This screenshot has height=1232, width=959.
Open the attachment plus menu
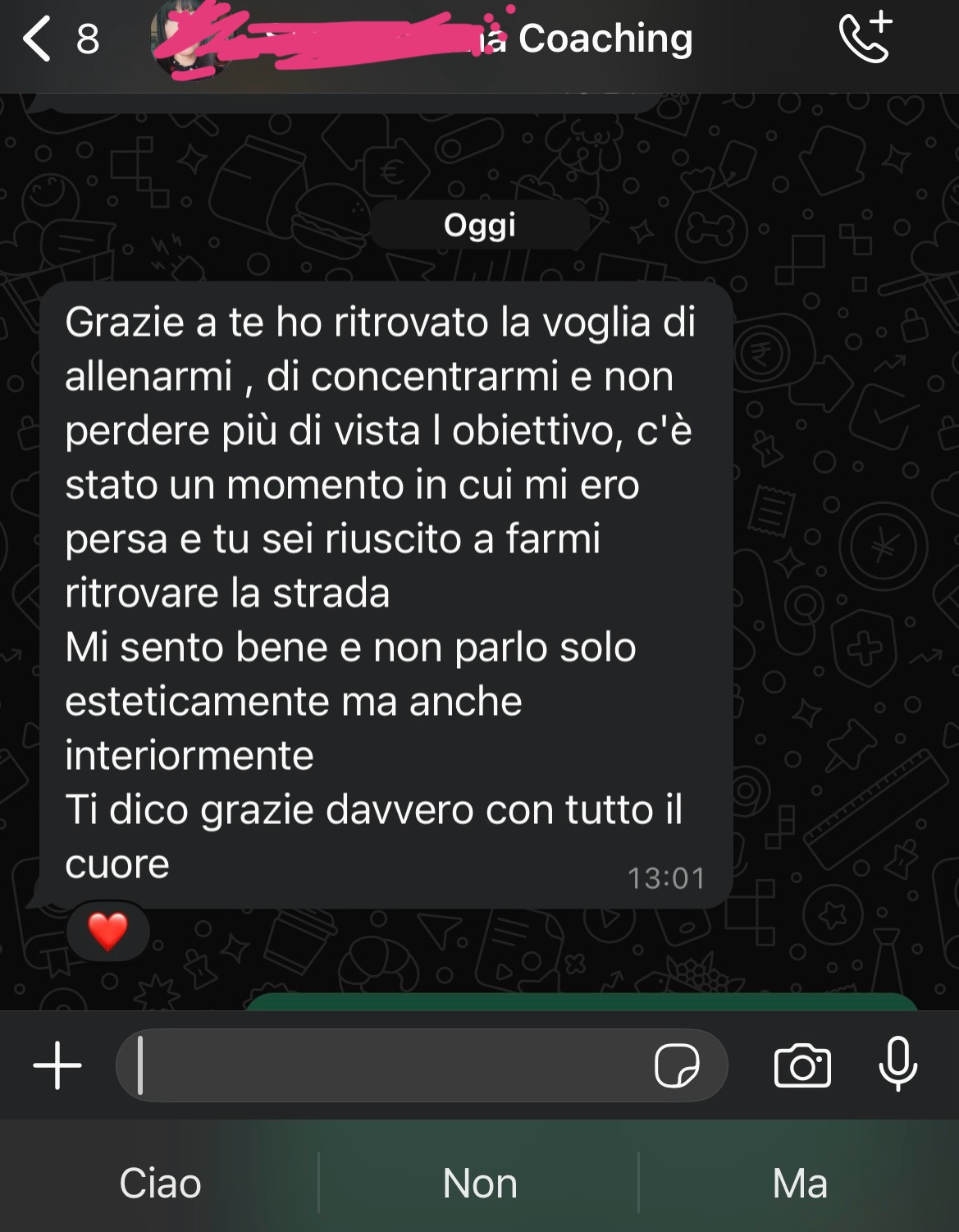point(57,1065)
